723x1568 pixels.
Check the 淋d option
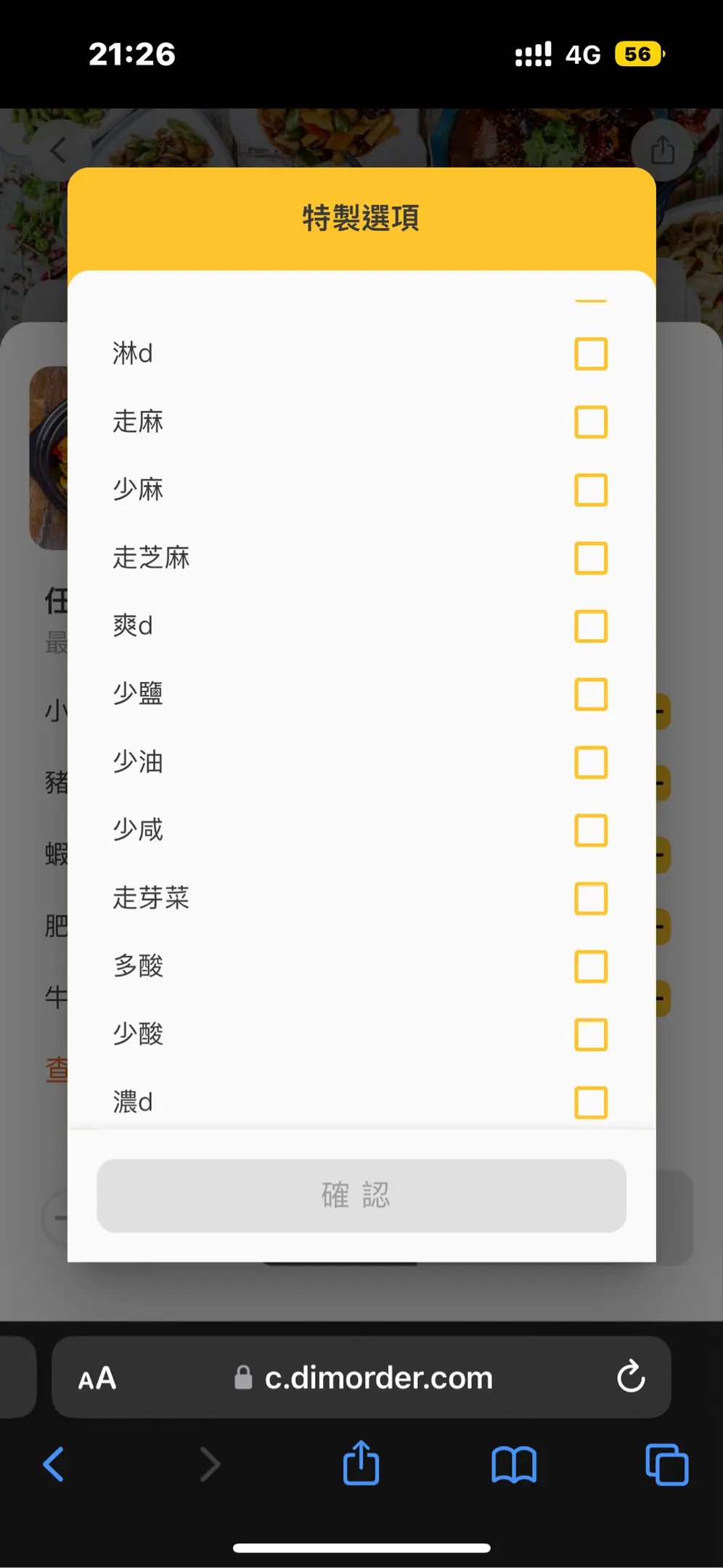tap(590, 354)
